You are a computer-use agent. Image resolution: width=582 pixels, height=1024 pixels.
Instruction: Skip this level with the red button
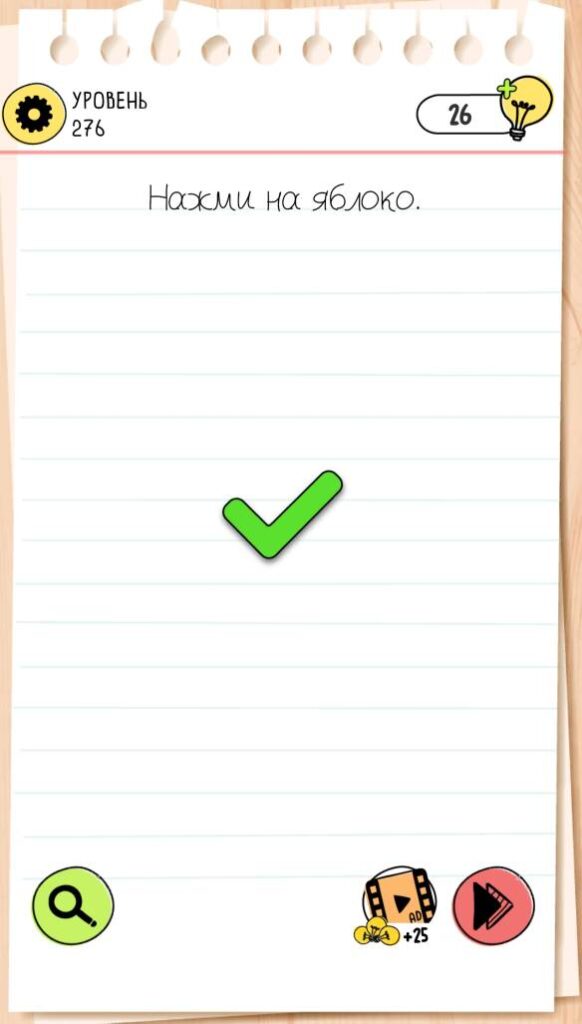click(x=493, y=905)
